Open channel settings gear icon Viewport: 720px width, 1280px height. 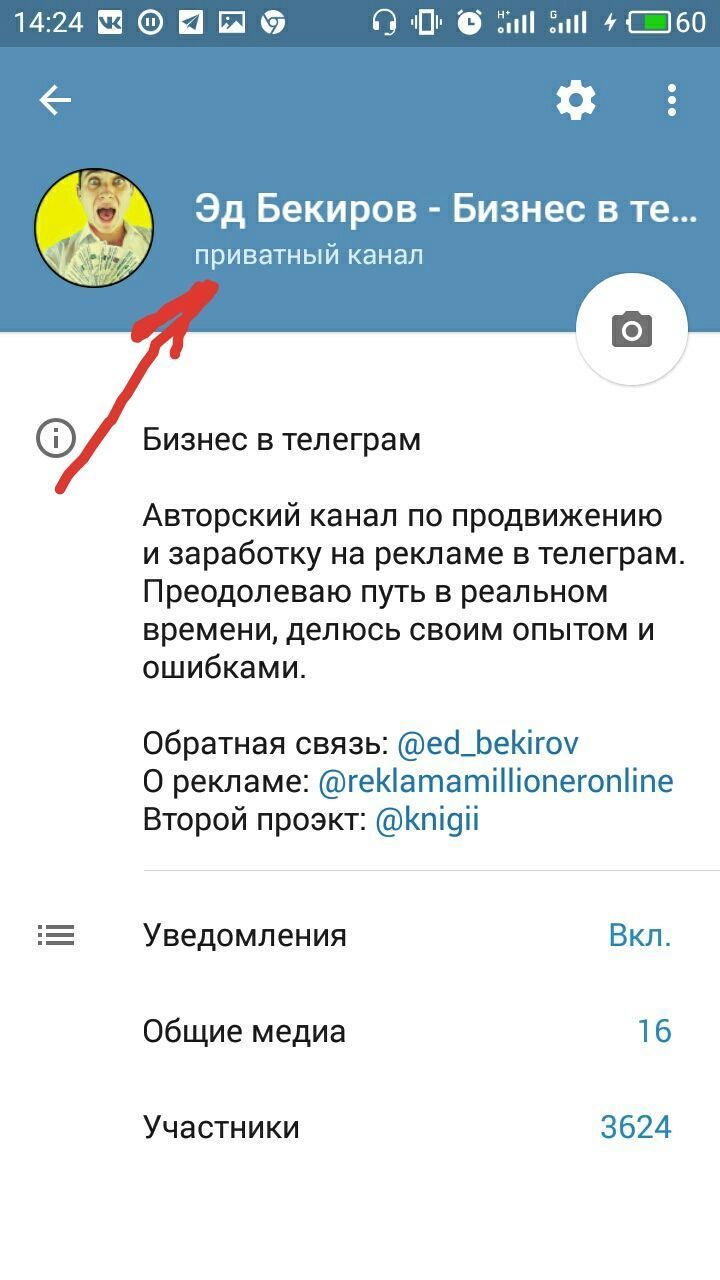coord(576,100)
